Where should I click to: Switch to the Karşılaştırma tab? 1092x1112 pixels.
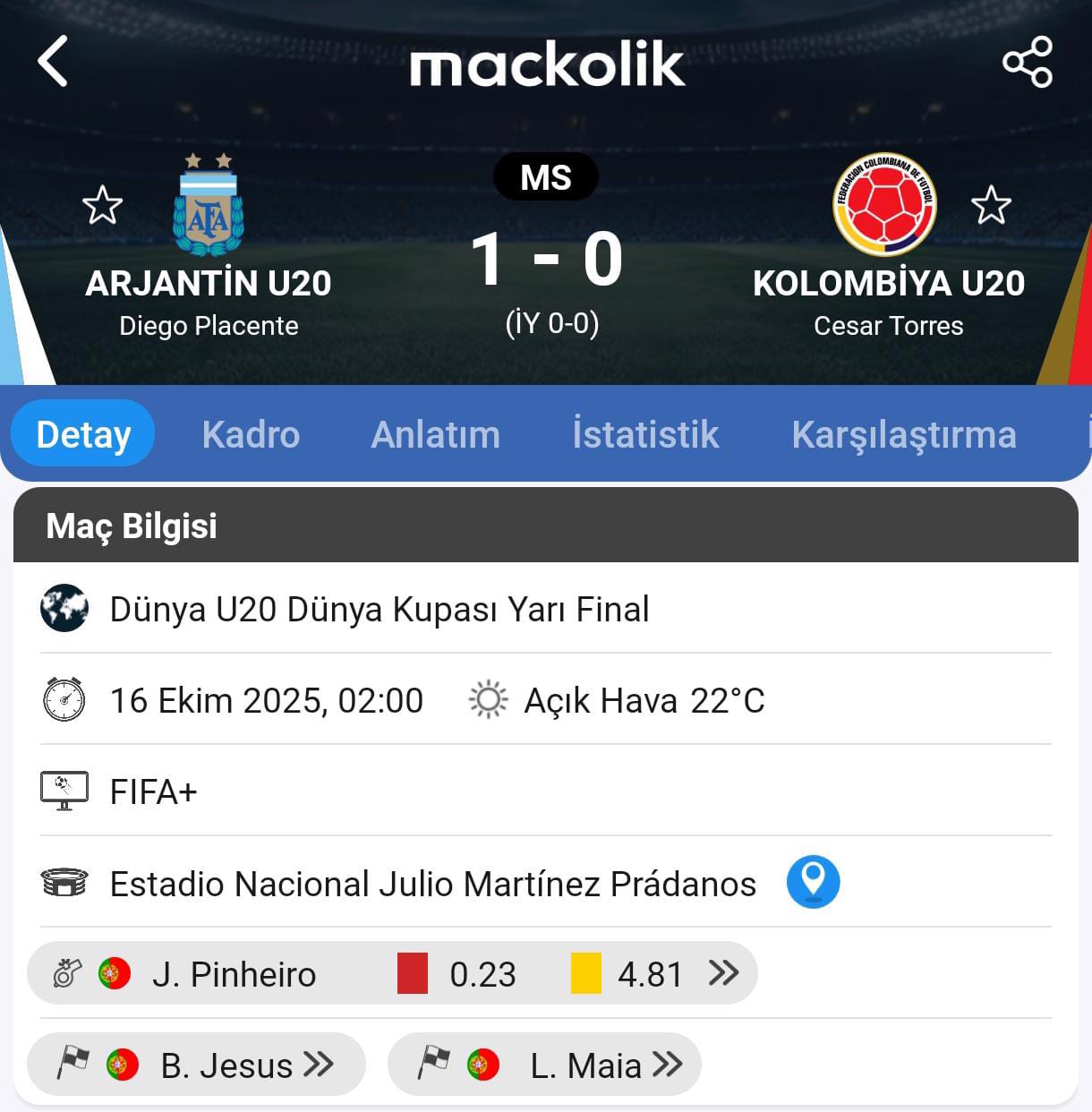tap(904, 434)
